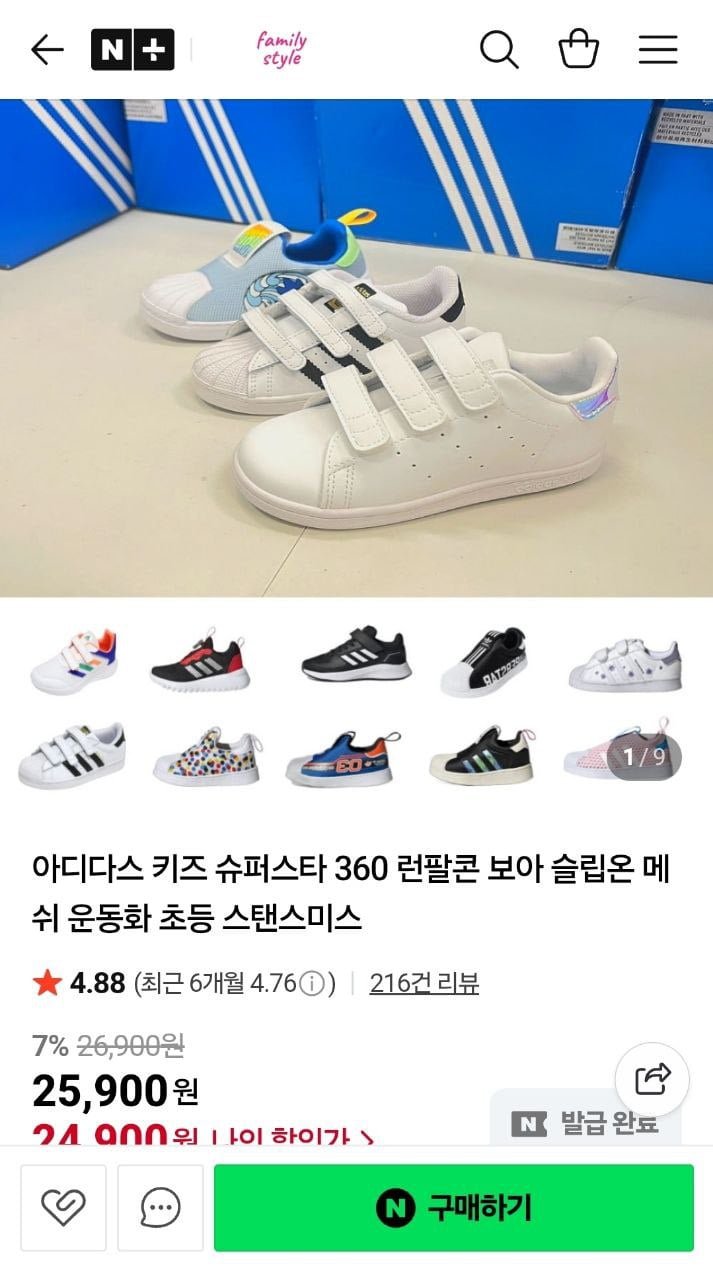
Task: Open the Family Style shop page
Action: click(x=281, y=49)
